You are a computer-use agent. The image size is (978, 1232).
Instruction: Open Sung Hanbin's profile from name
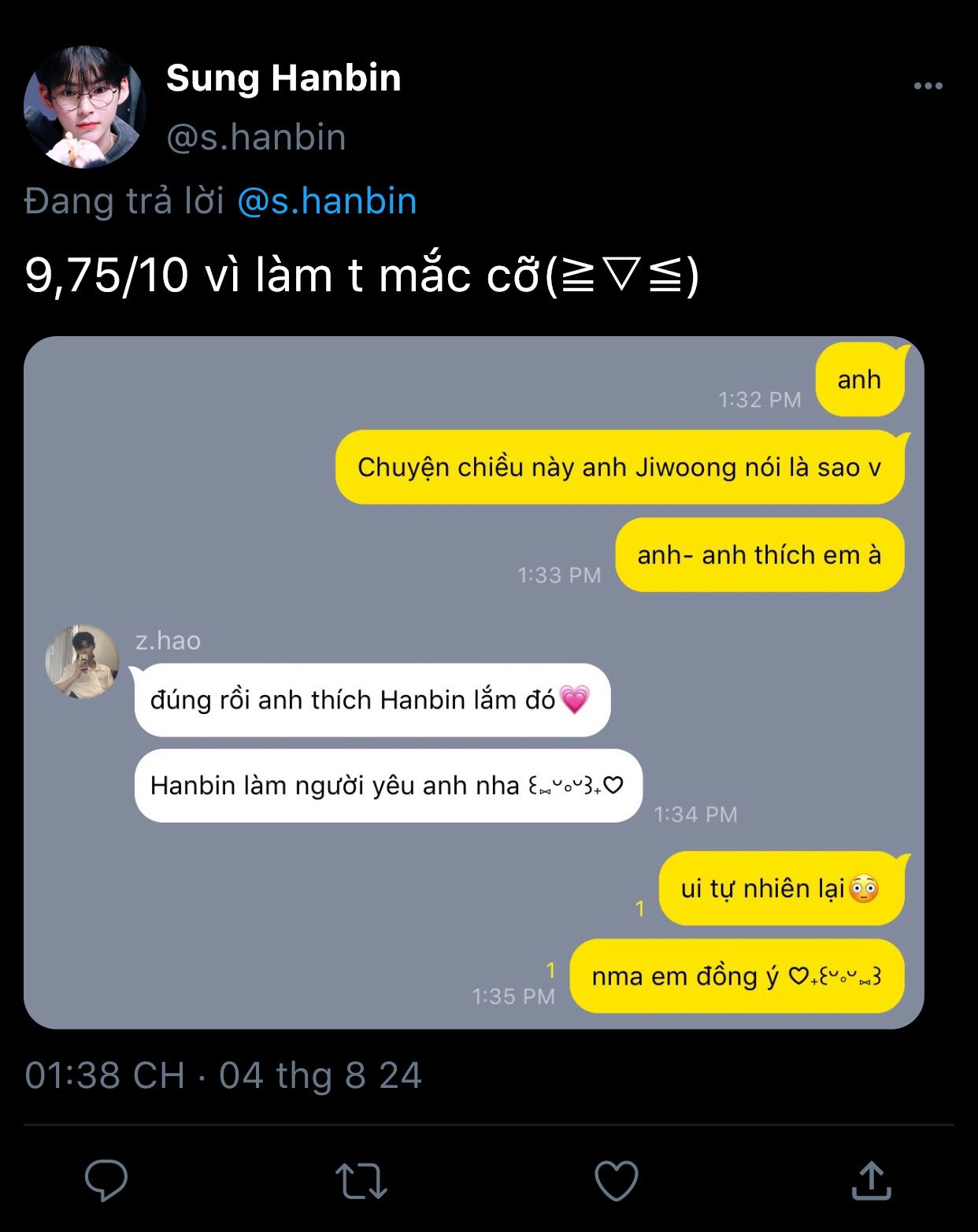[283, 78]
